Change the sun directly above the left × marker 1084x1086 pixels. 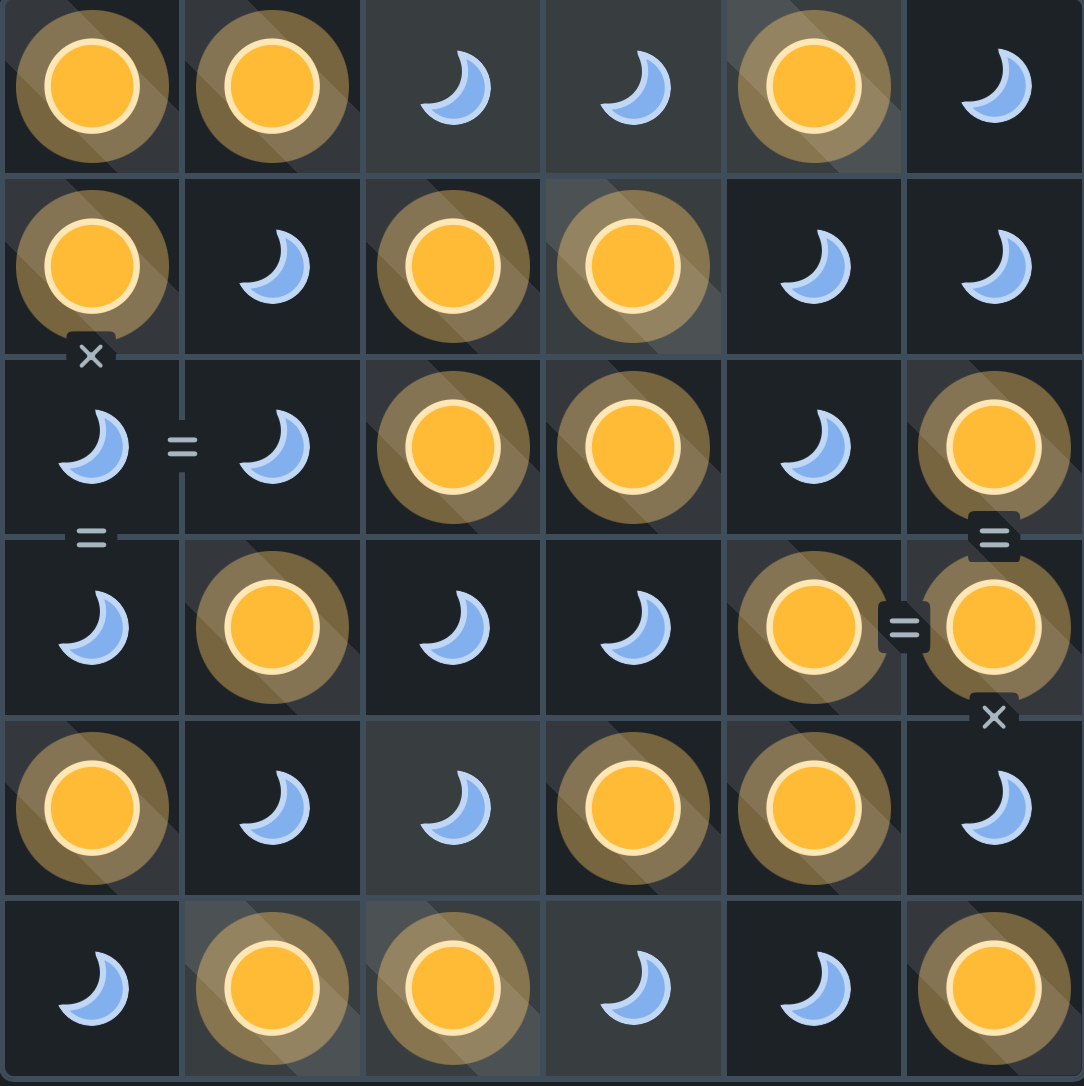(x=92, y=266)
